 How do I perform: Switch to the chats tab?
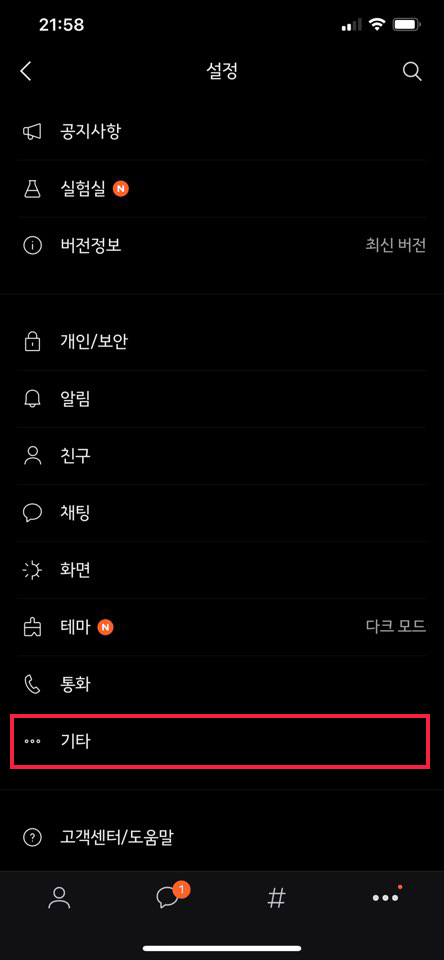pyautogui.click(x=168, y=898)
